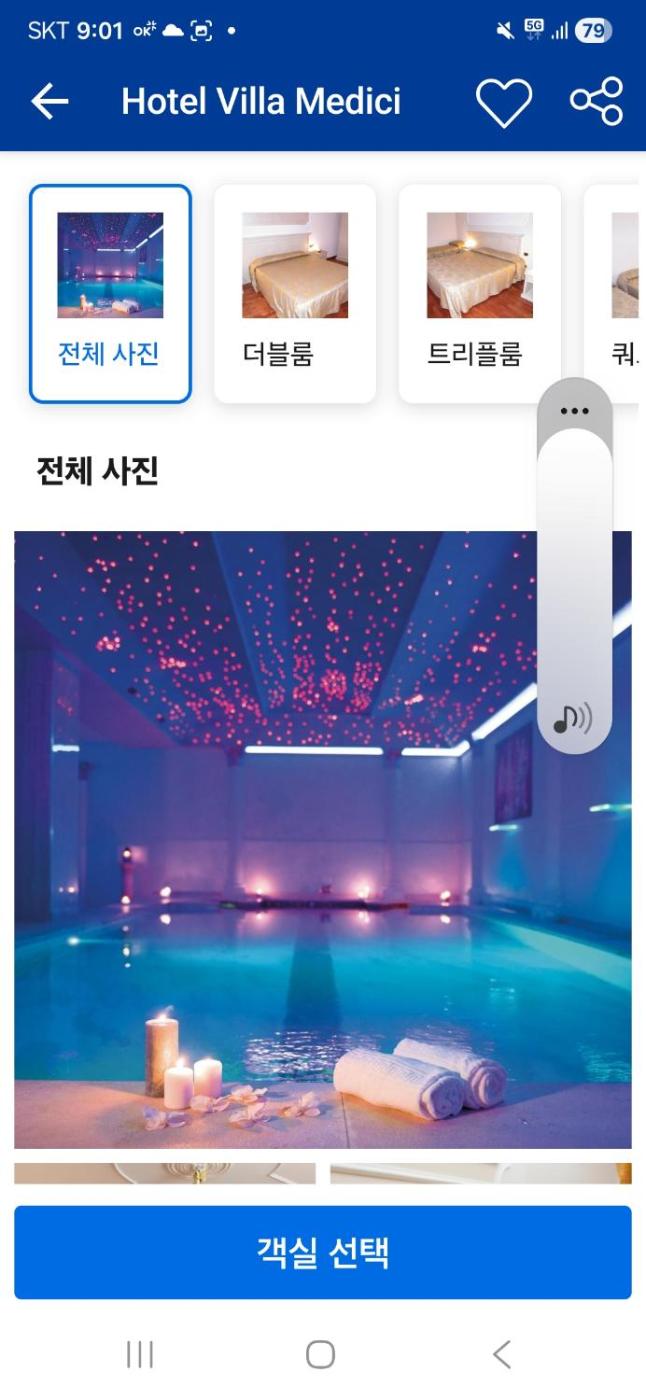
Task: Select the 전체 사진 photo category
Action: coord(110,294)
